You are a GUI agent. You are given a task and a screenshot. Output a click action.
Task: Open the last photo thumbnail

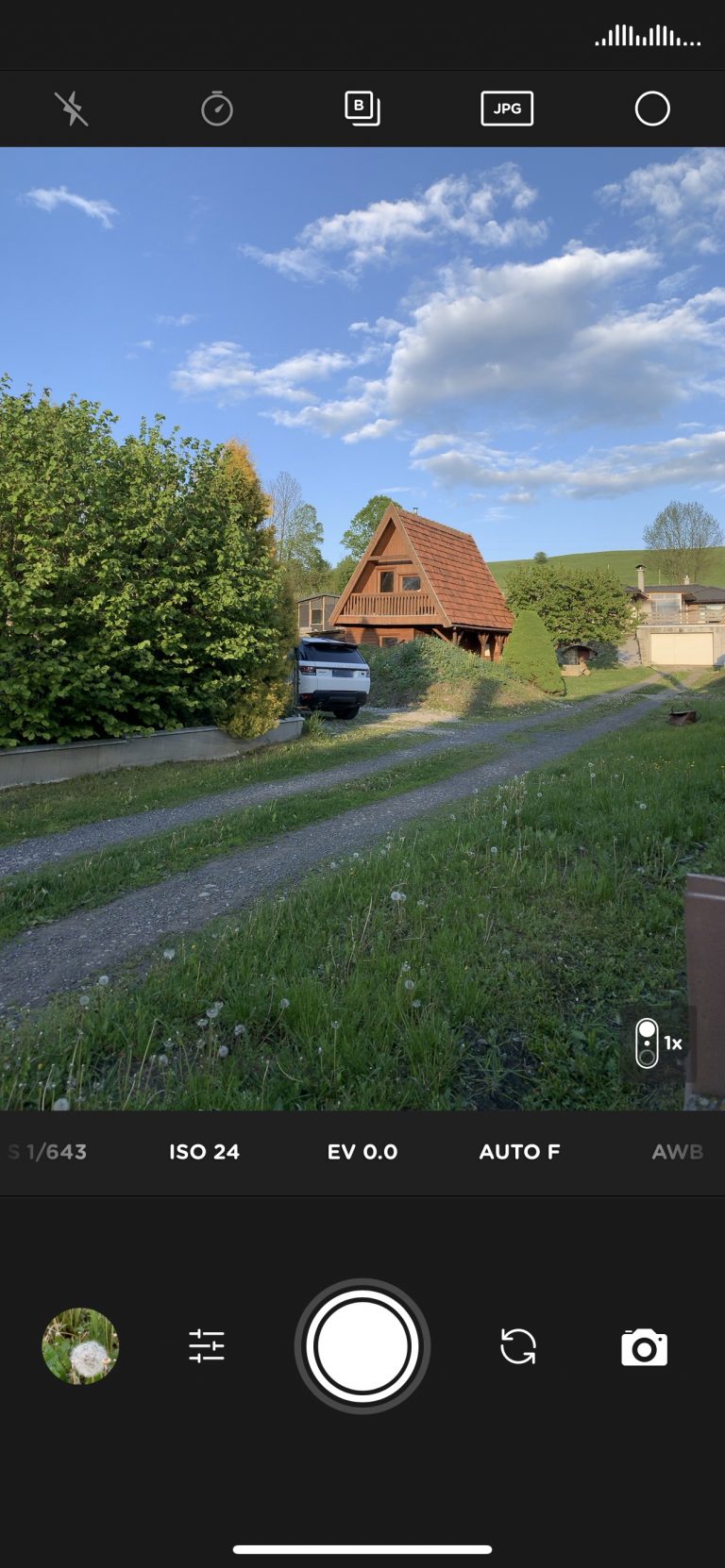[81, 1346]
